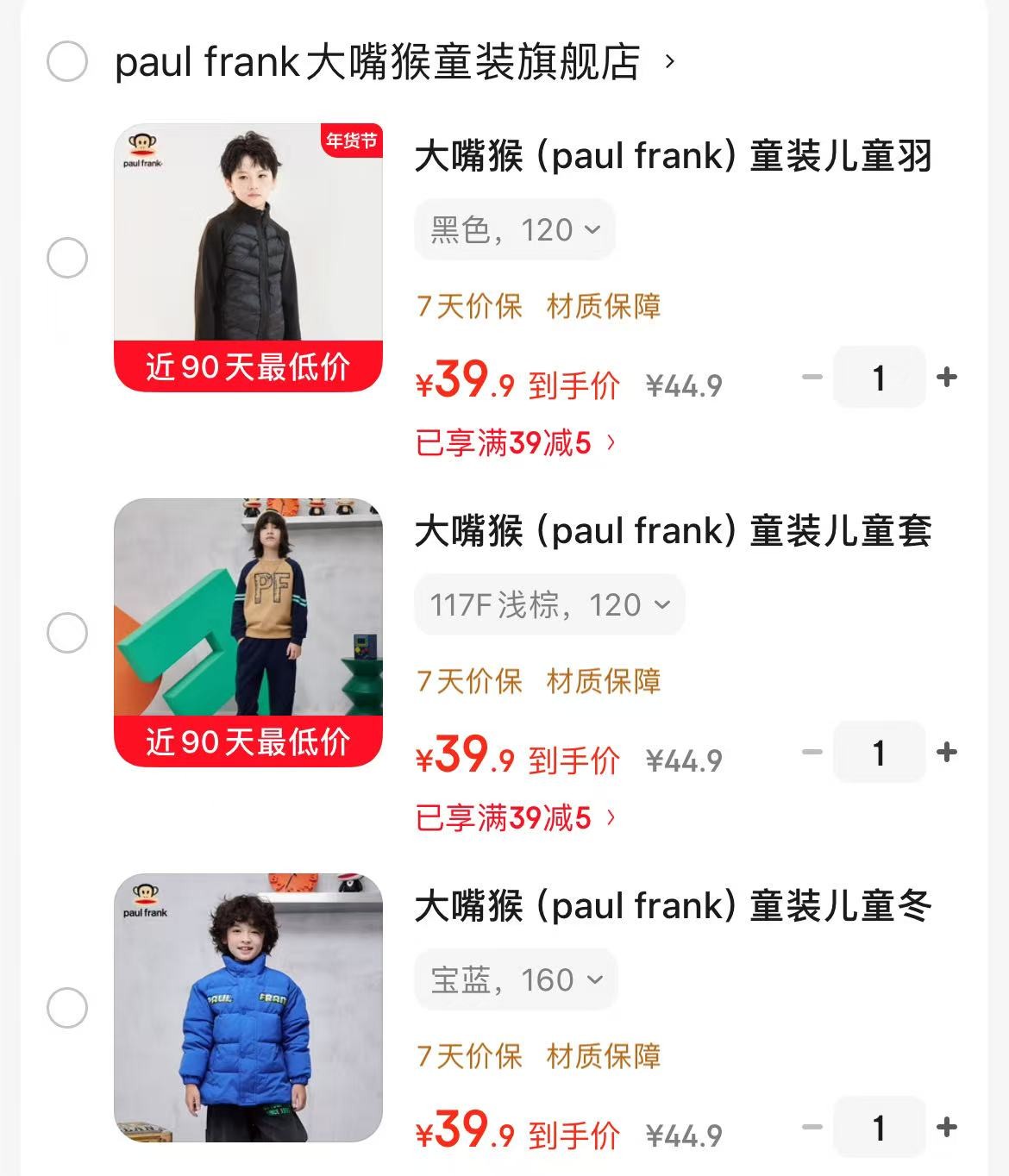
Task: Edit the quantity field of the 黑色 item
Action: (879, 377)
